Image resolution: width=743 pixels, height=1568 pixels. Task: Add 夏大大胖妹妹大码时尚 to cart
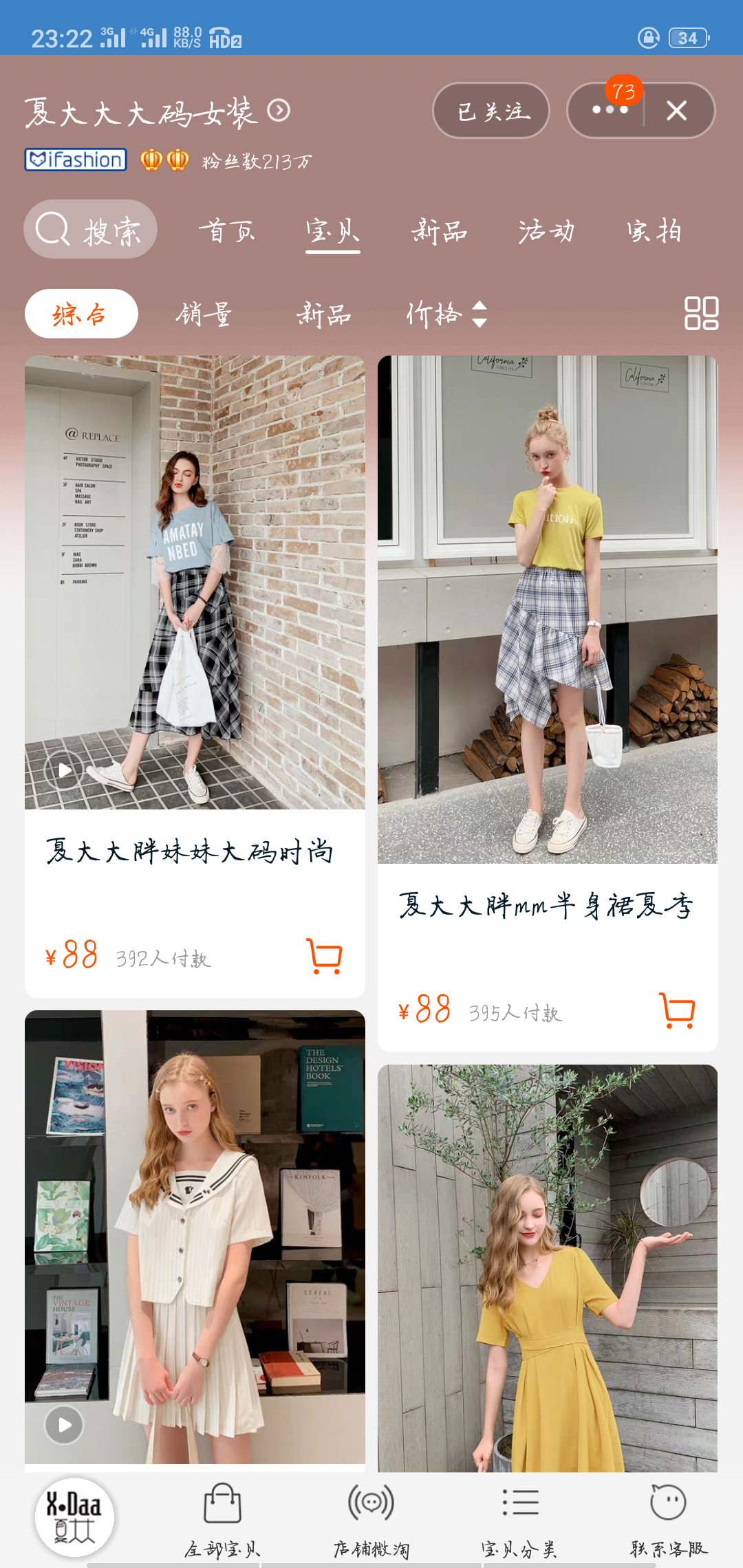pyautogui.click(x=324, y=956)
